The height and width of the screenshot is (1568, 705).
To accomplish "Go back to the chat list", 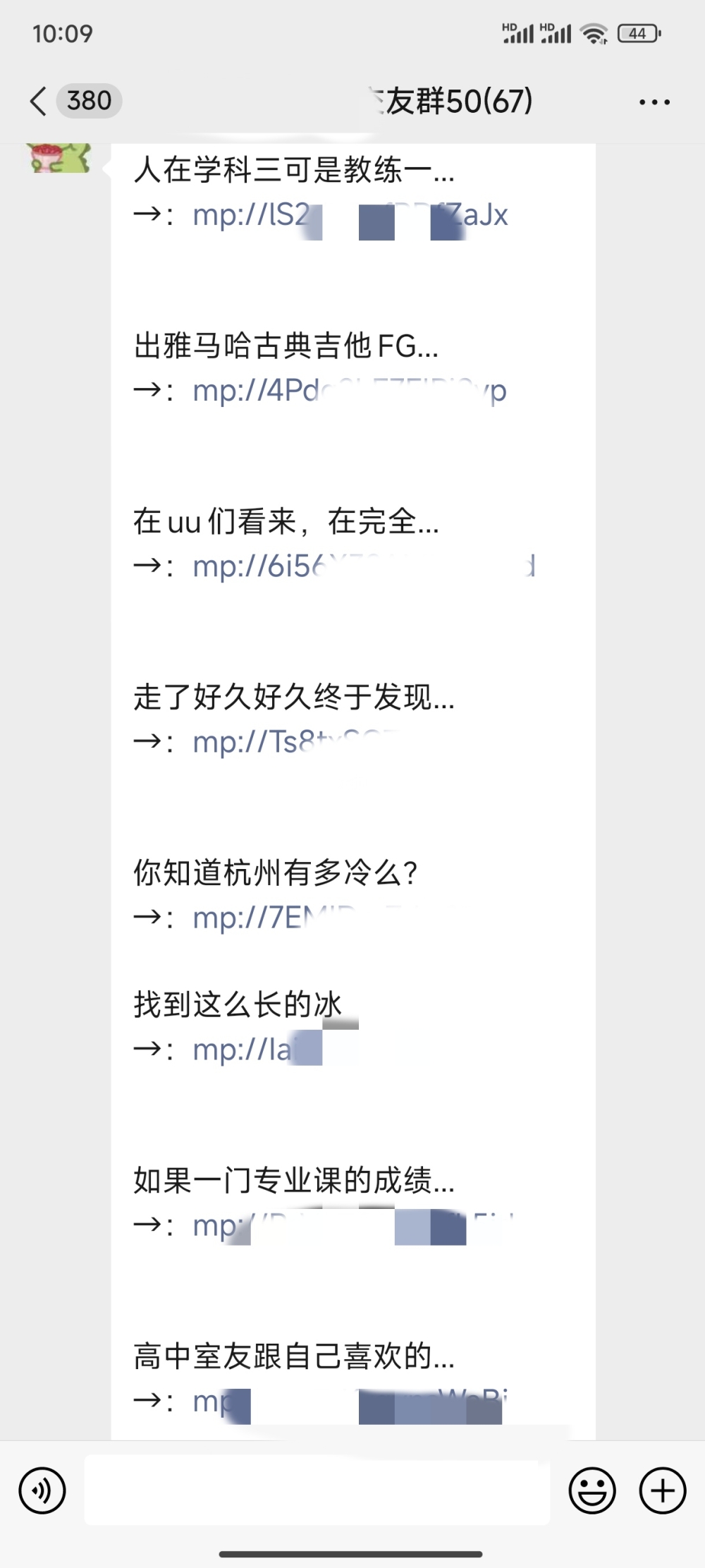I will tap(39, 101).
